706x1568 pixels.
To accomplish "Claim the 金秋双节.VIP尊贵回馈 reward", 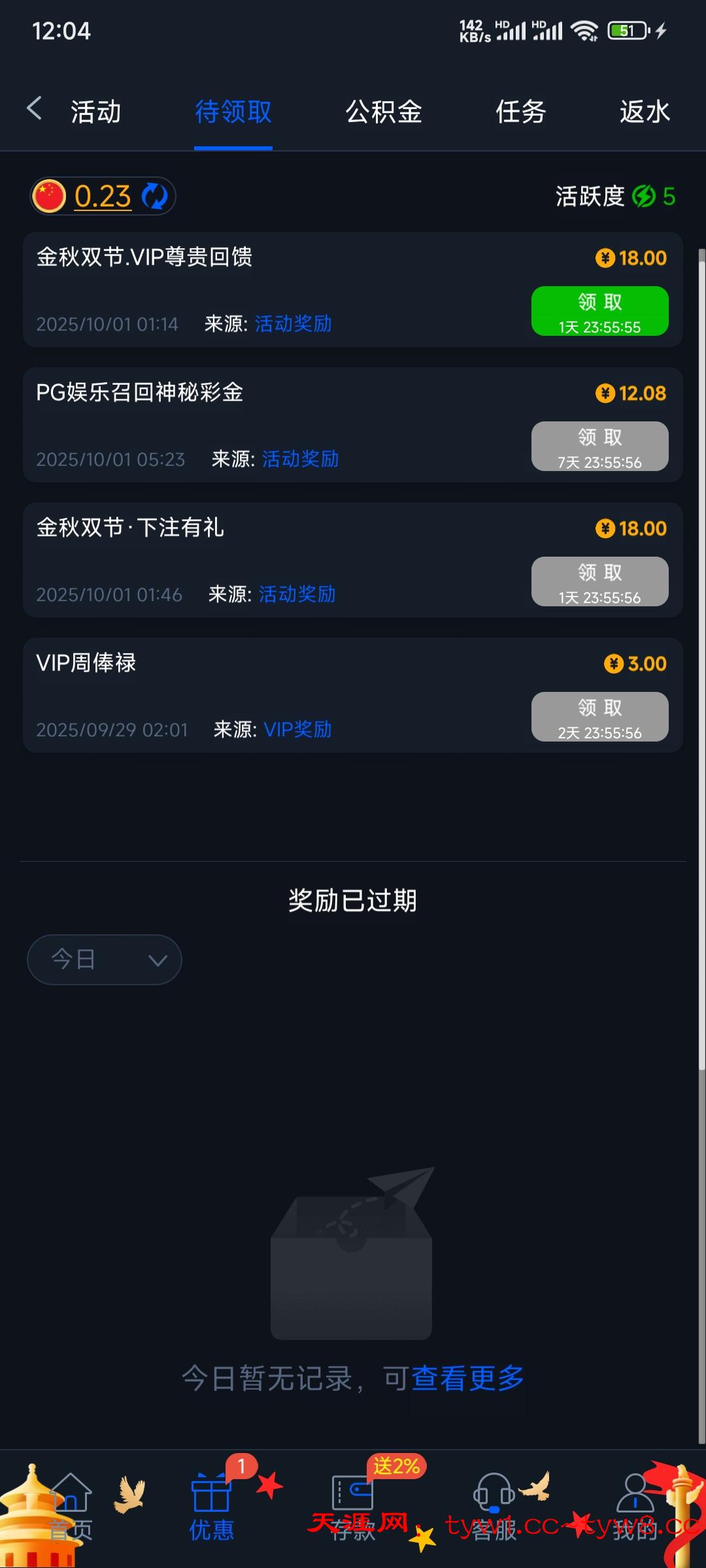I will (x=599, y=311).
